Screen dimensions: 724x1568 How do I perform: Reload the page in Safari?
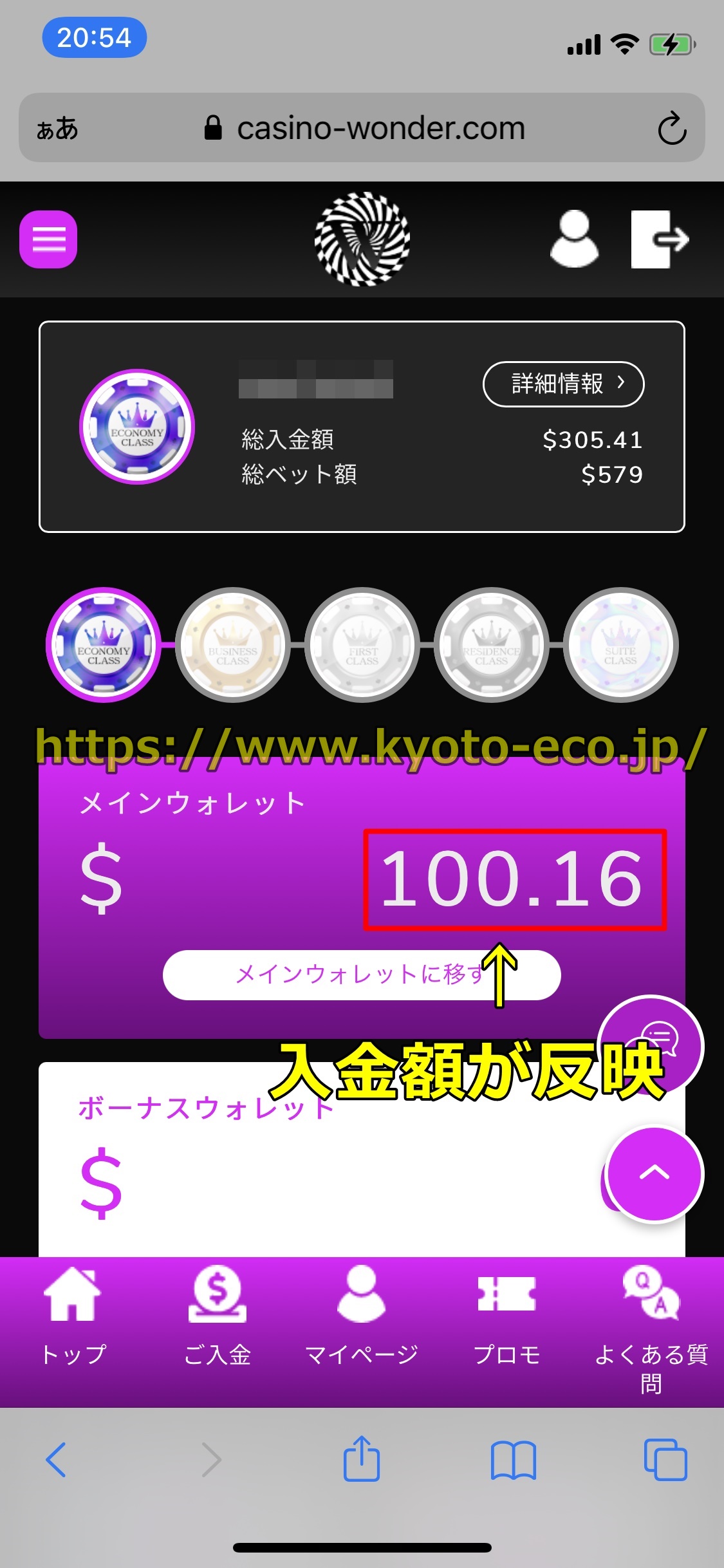pos(672,128)
